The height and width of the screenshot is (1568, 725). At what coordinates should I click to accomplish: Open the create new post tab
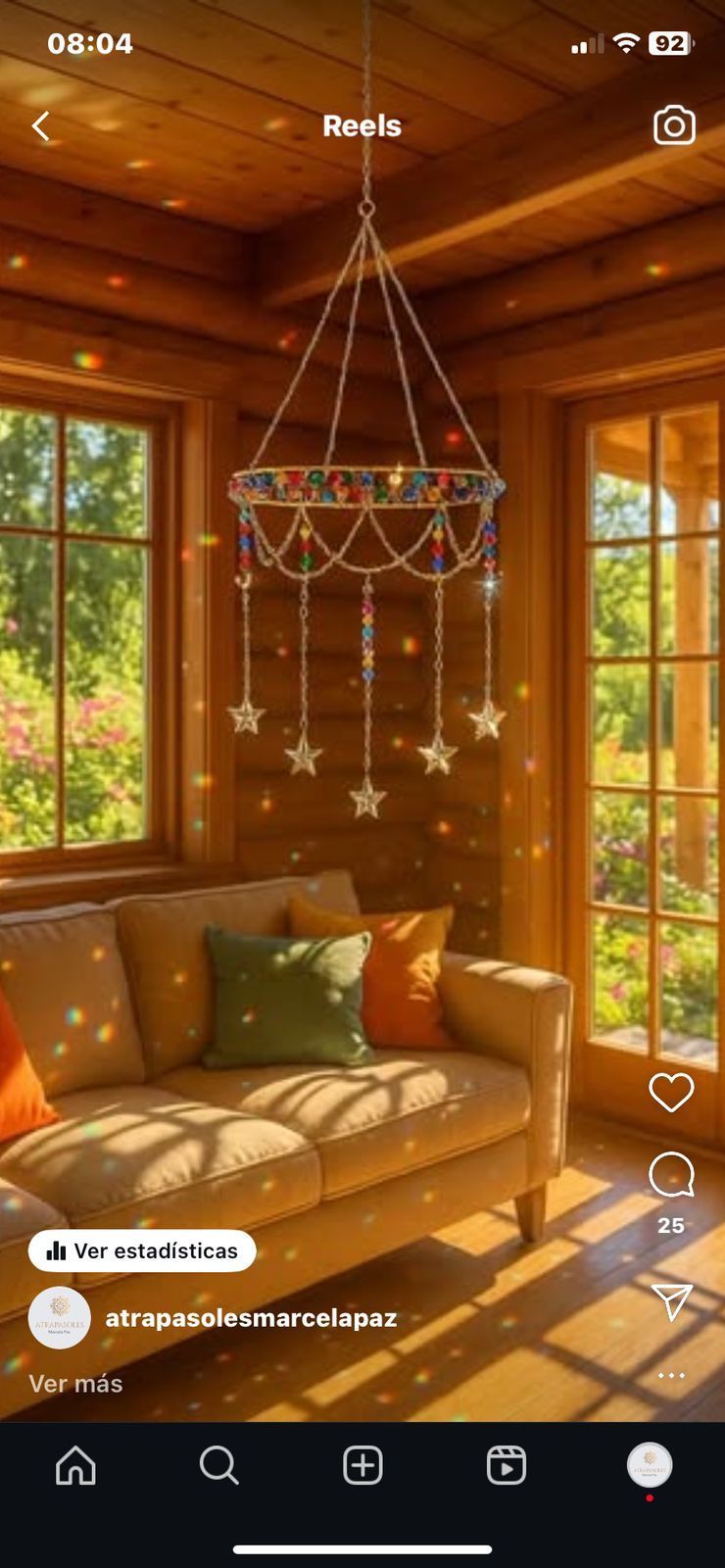(362, 1466)
